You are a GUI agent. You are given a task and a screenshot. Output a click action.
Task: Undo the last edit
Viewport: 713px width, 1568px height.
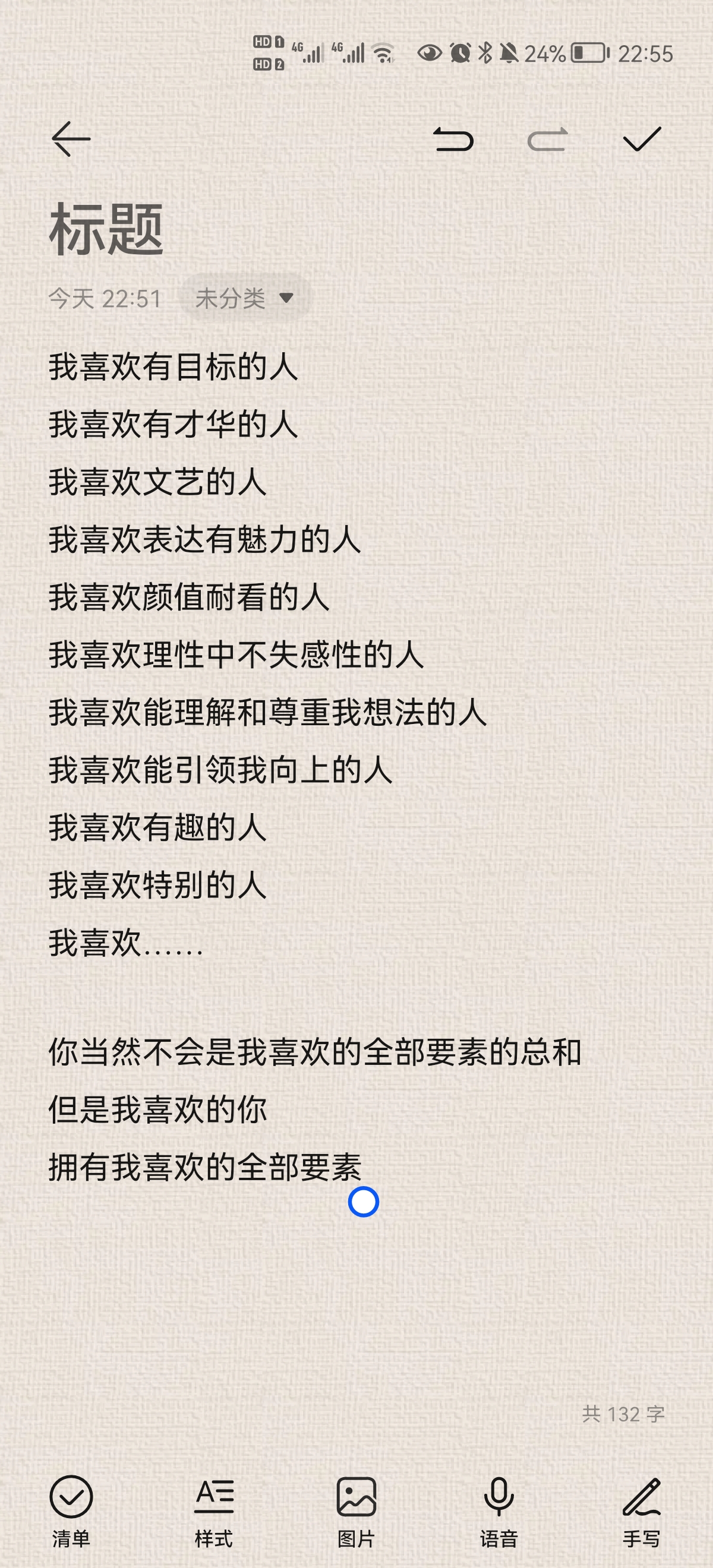453,140
